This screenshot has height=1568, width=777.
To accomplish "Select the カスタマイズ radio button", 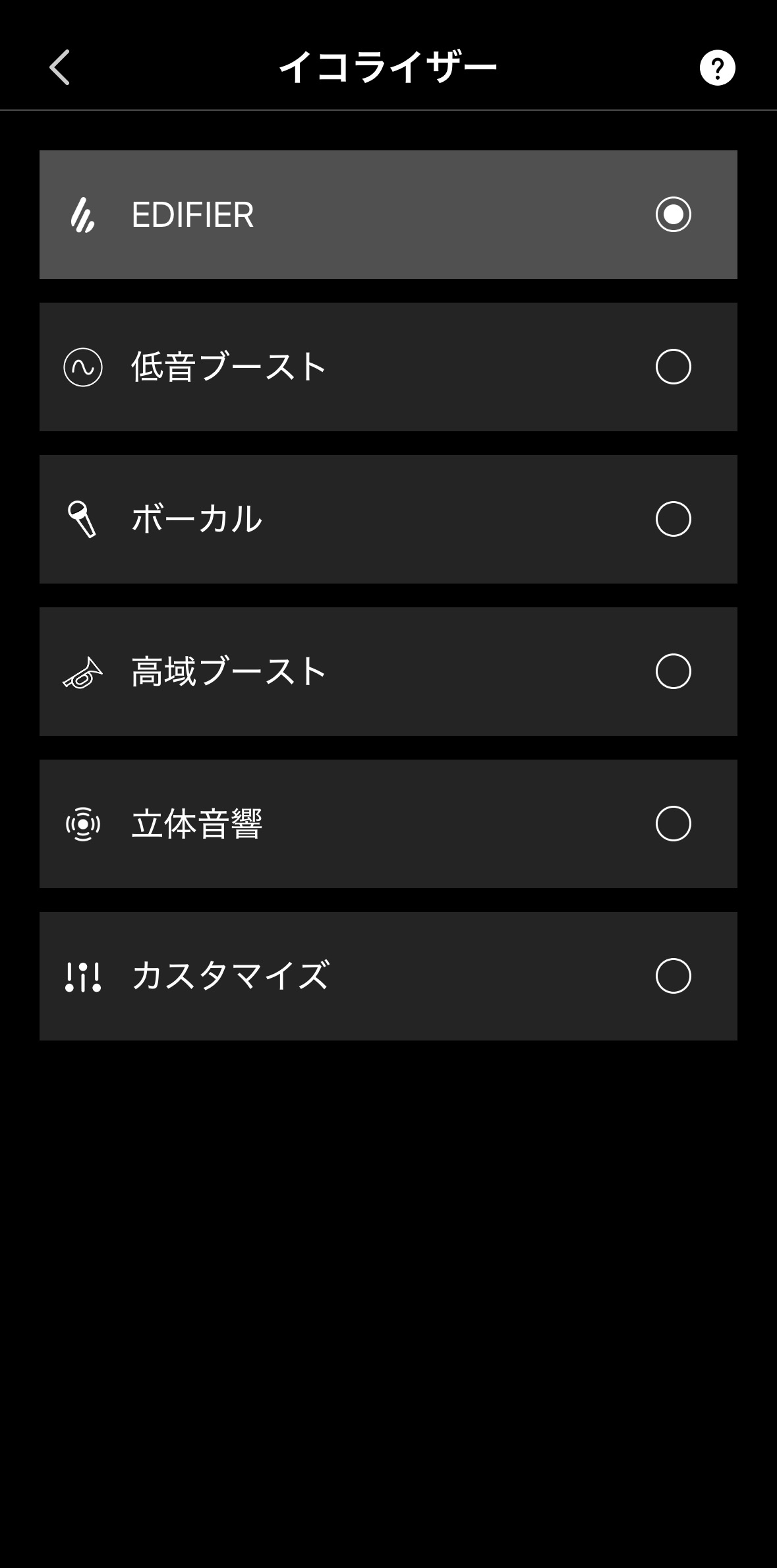I will (x=674, y=976).
